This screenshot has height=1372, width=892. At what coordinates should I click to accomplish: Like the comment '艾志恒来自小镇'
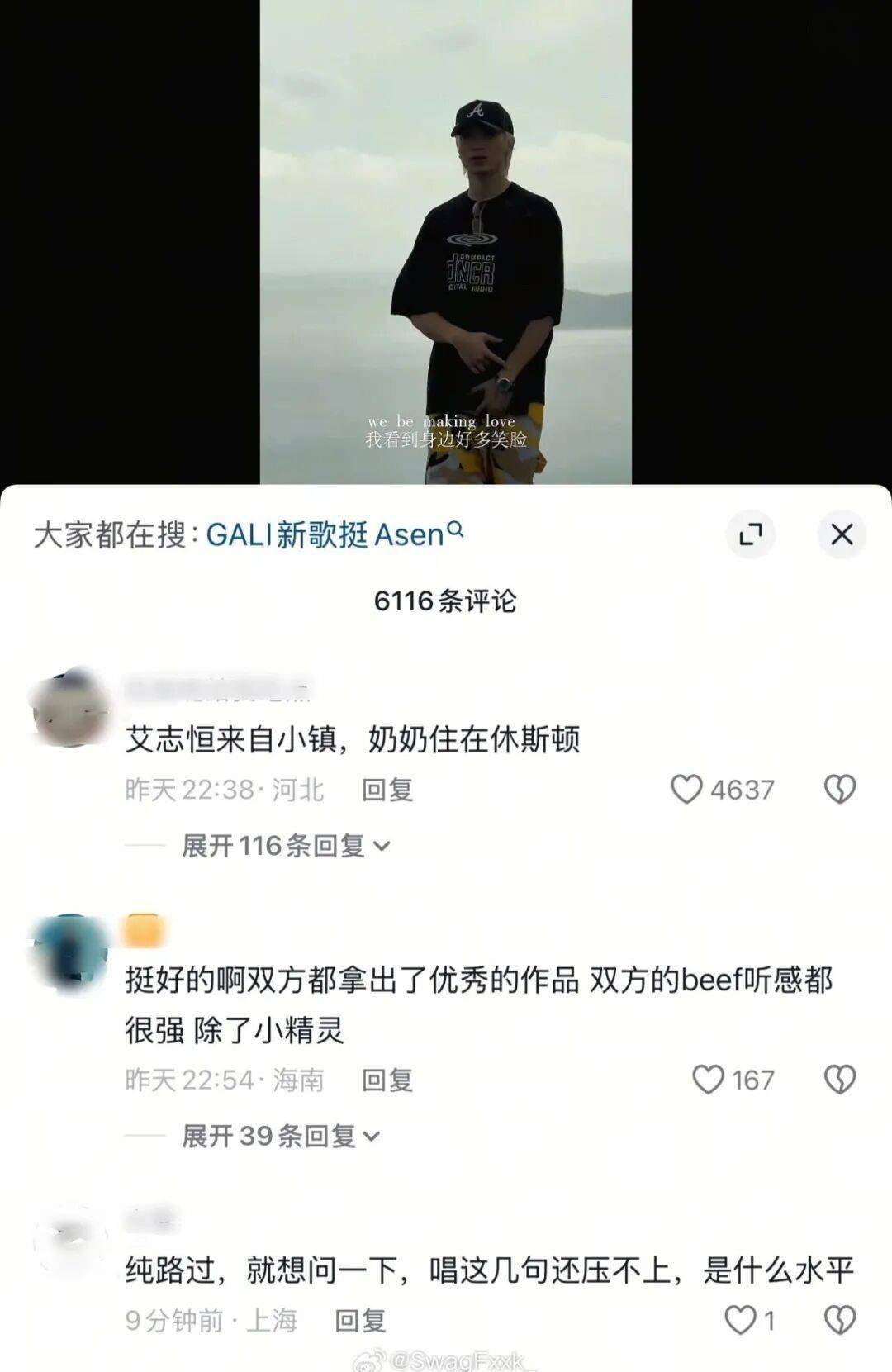pyautogui.click(x=686, y=790)
